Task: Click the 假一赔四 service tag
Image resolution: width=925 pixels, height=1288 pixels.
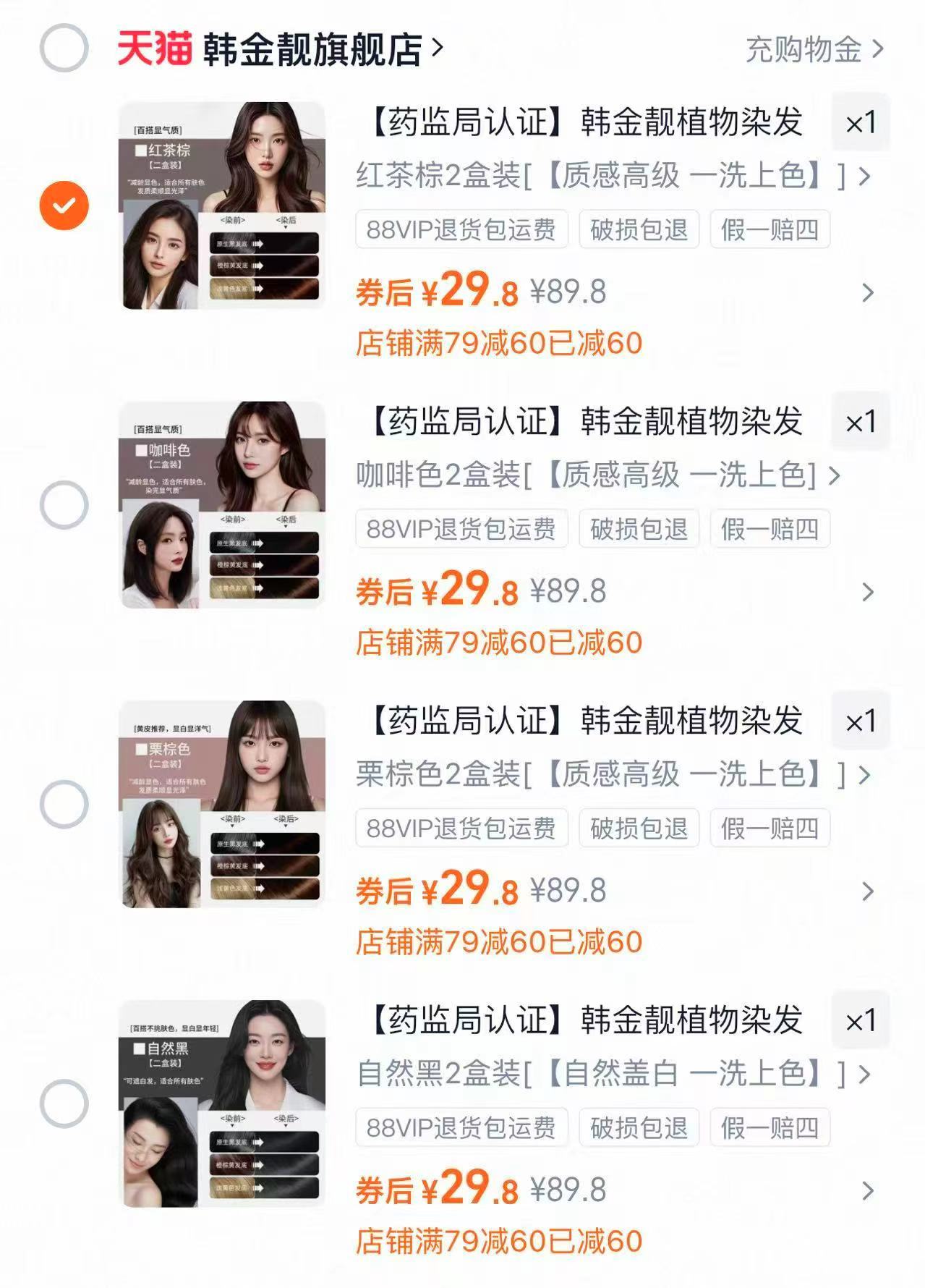Action: coord(770,231)
